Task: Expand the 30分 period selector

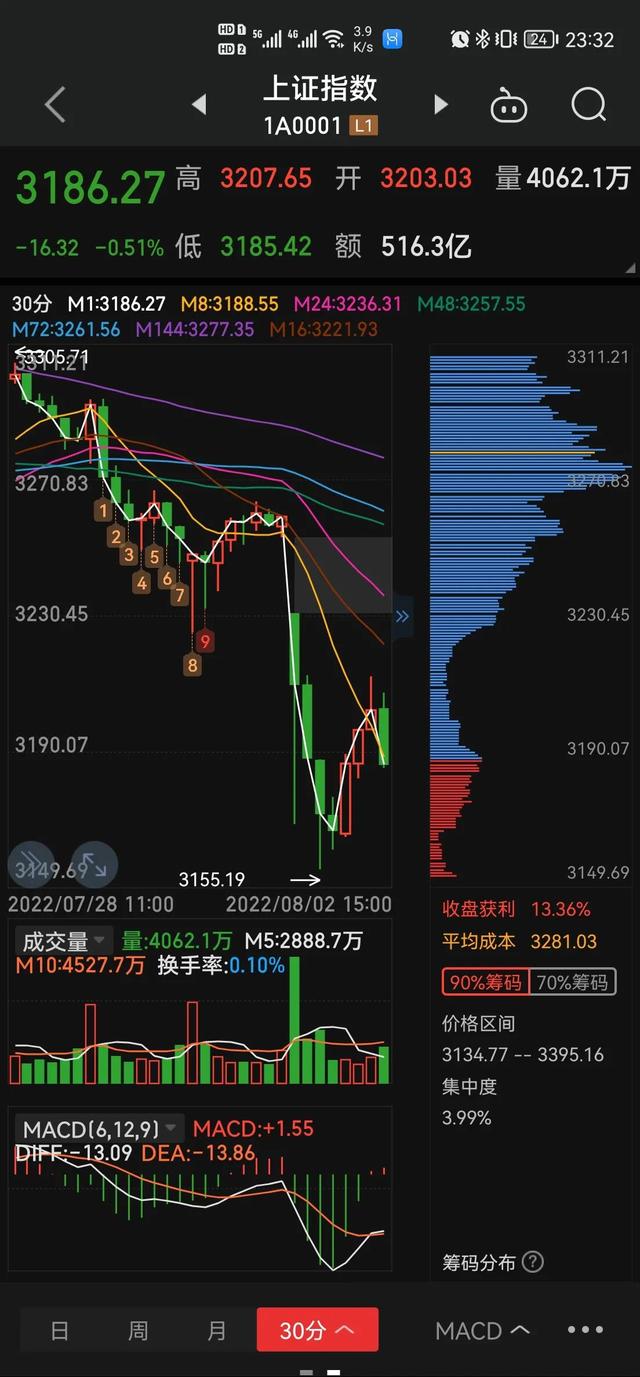Action: tap(317, 1330)
